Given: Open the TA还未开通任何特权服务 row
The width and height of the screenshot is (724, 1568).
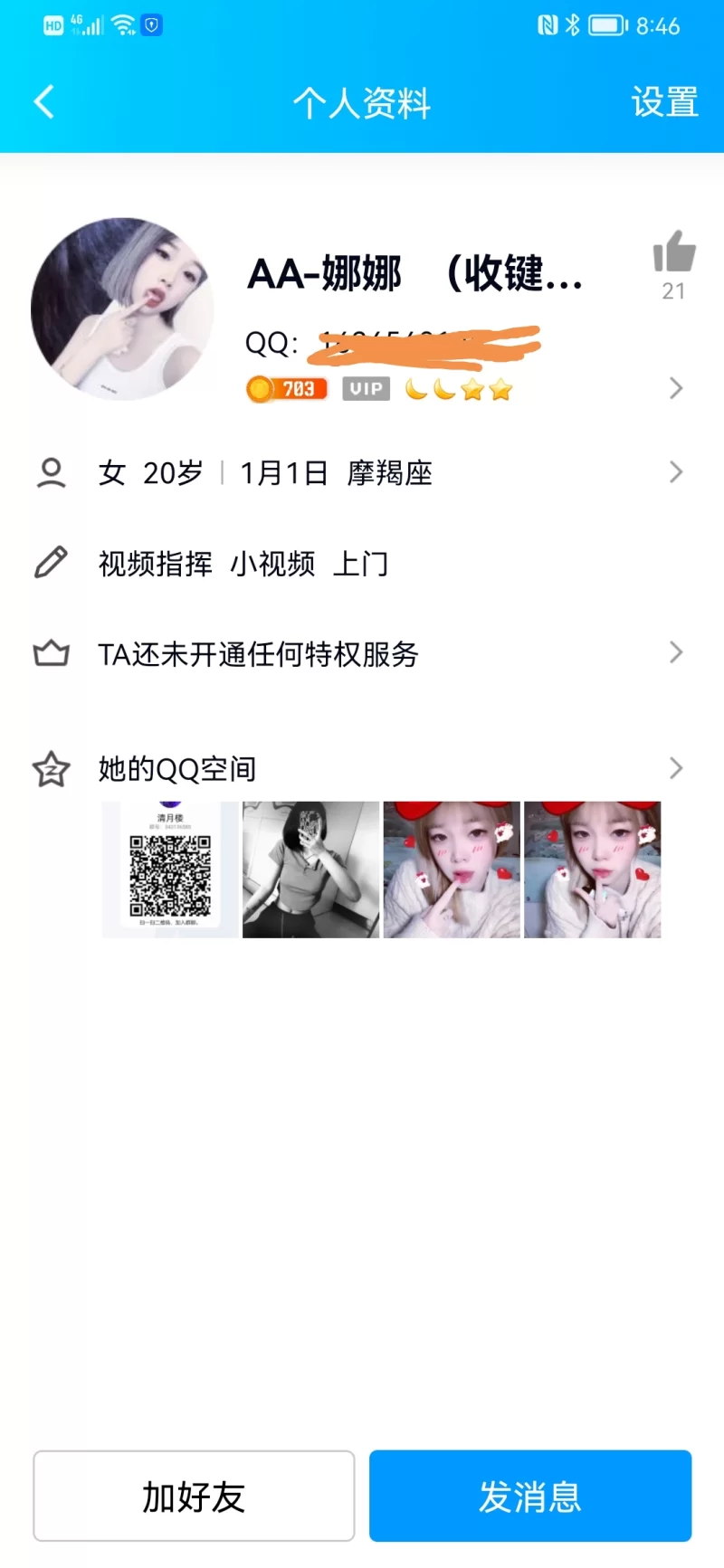Looking at the screenshot, I should pyautogui.click(x=362, y=653).
